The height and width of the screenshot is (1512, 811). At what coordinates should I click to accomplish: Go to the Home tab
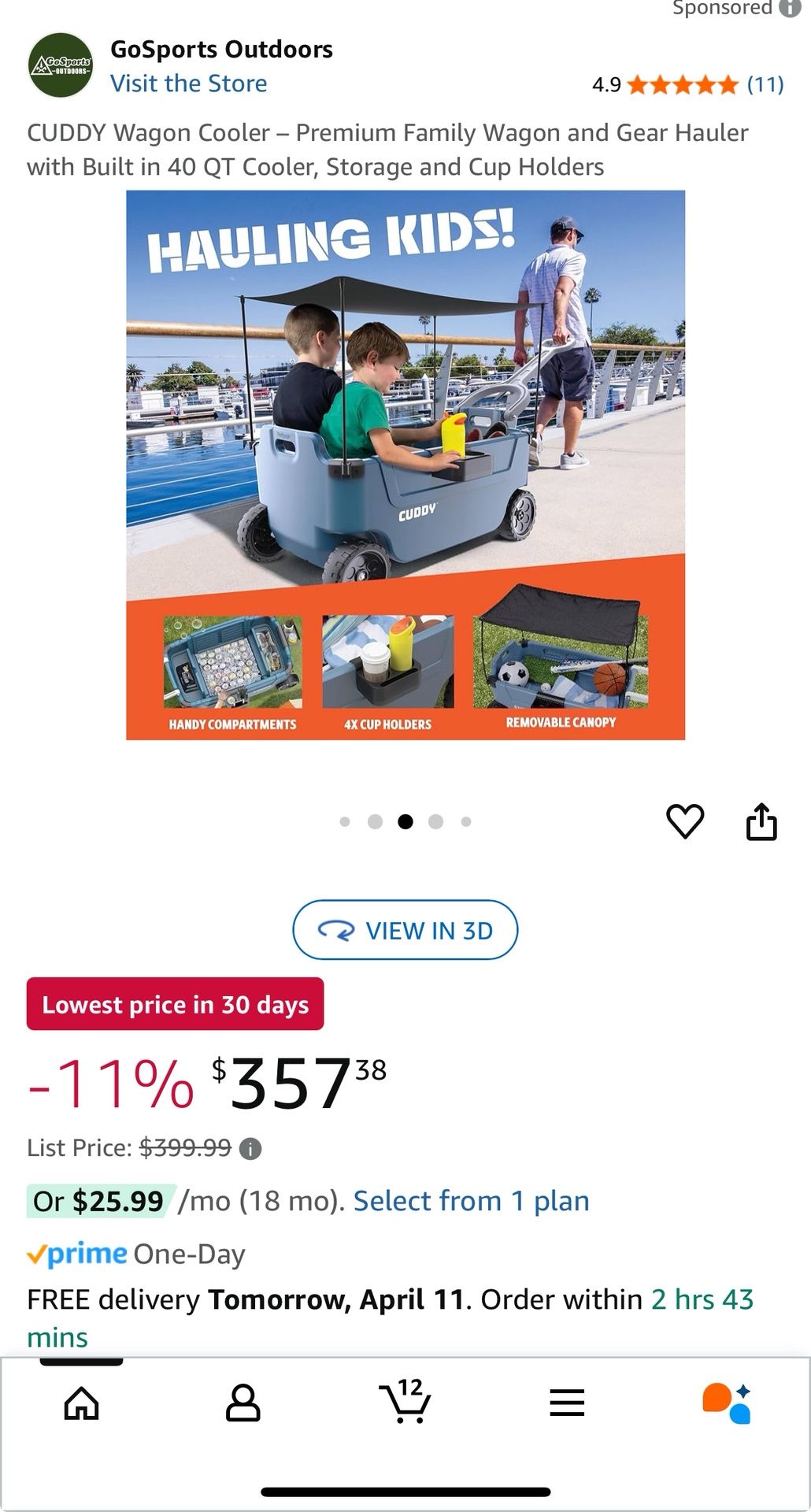click(x=82, y=1403)
